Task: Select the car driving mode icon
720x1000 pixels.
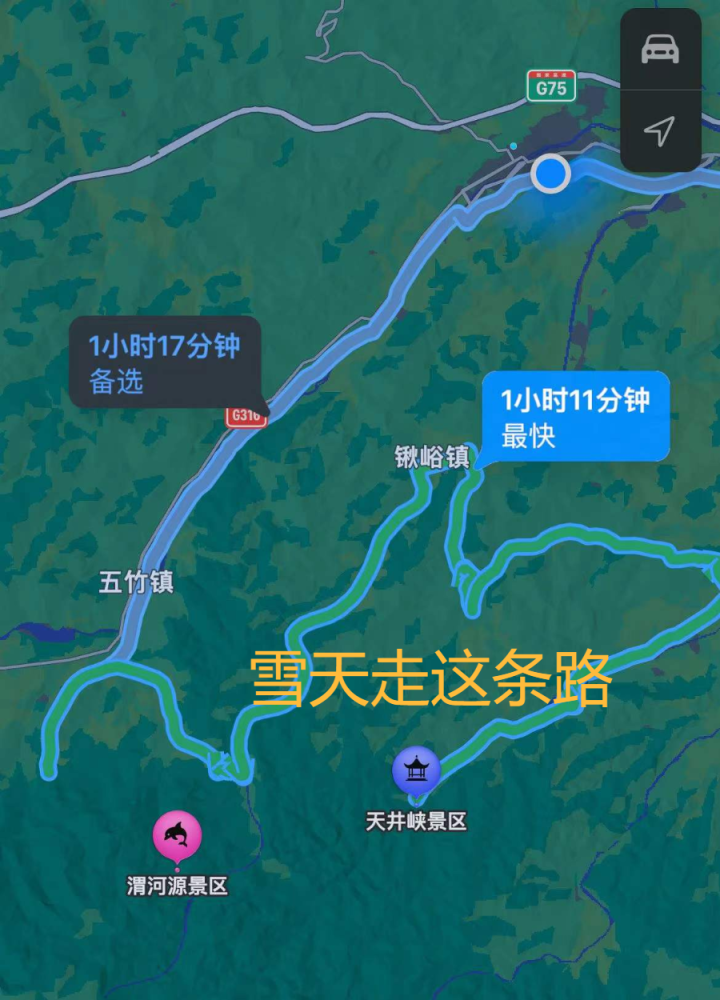Action: click(x=659, y=50)
